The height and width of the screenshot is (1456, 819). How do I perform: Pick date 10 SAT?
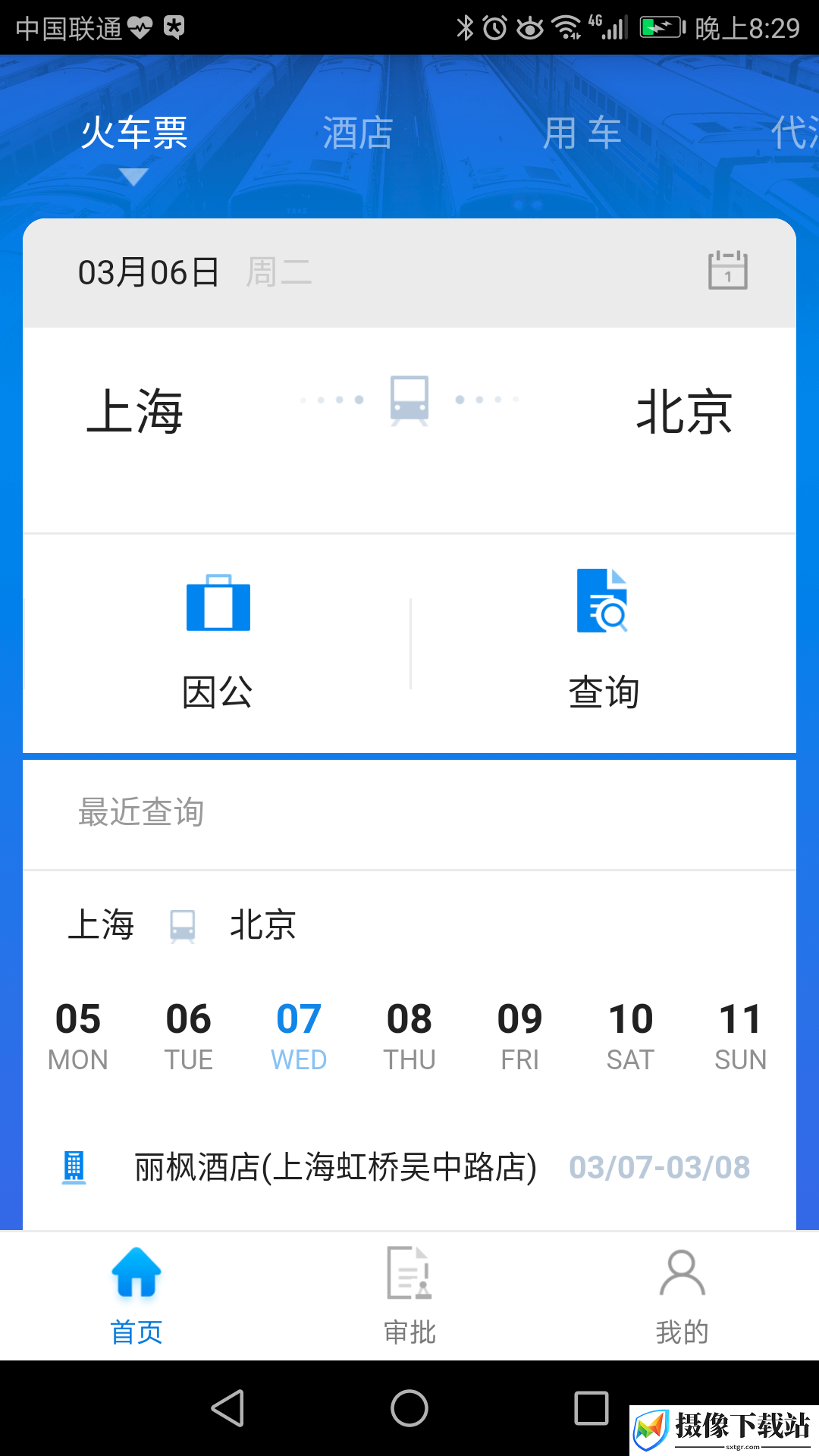click(x=630, y=1036)
